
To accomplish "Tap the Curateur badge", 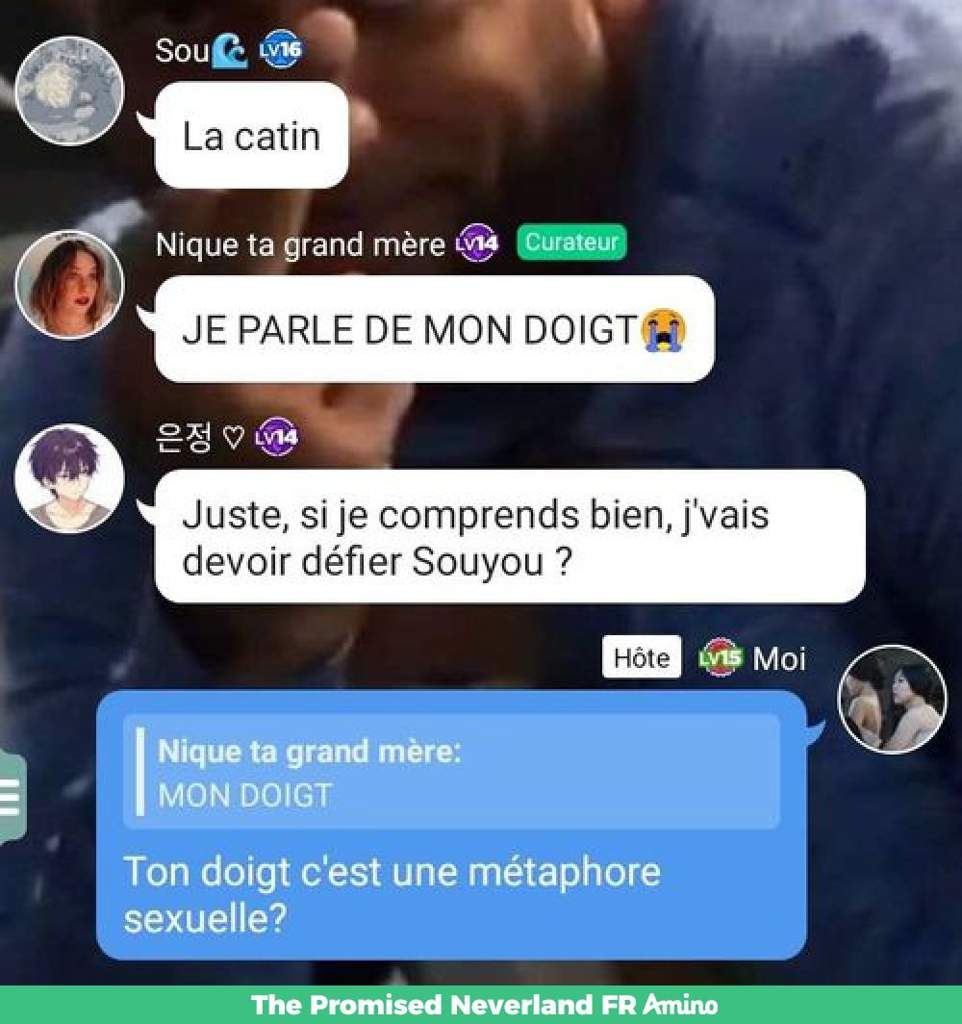I will 571,243.
